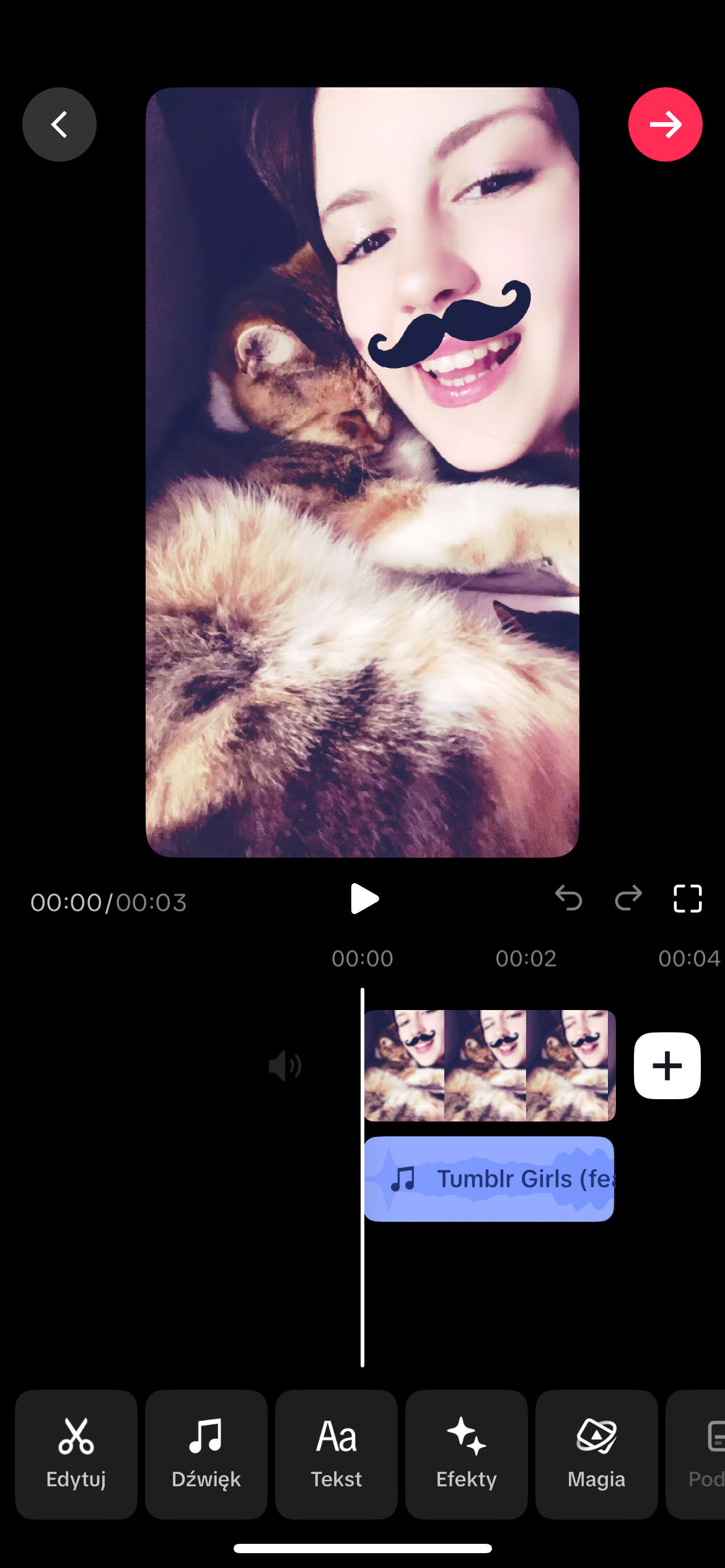Go back with the left arrow
The width and height of the screenshot is (725, 1568).
[59, 124]
